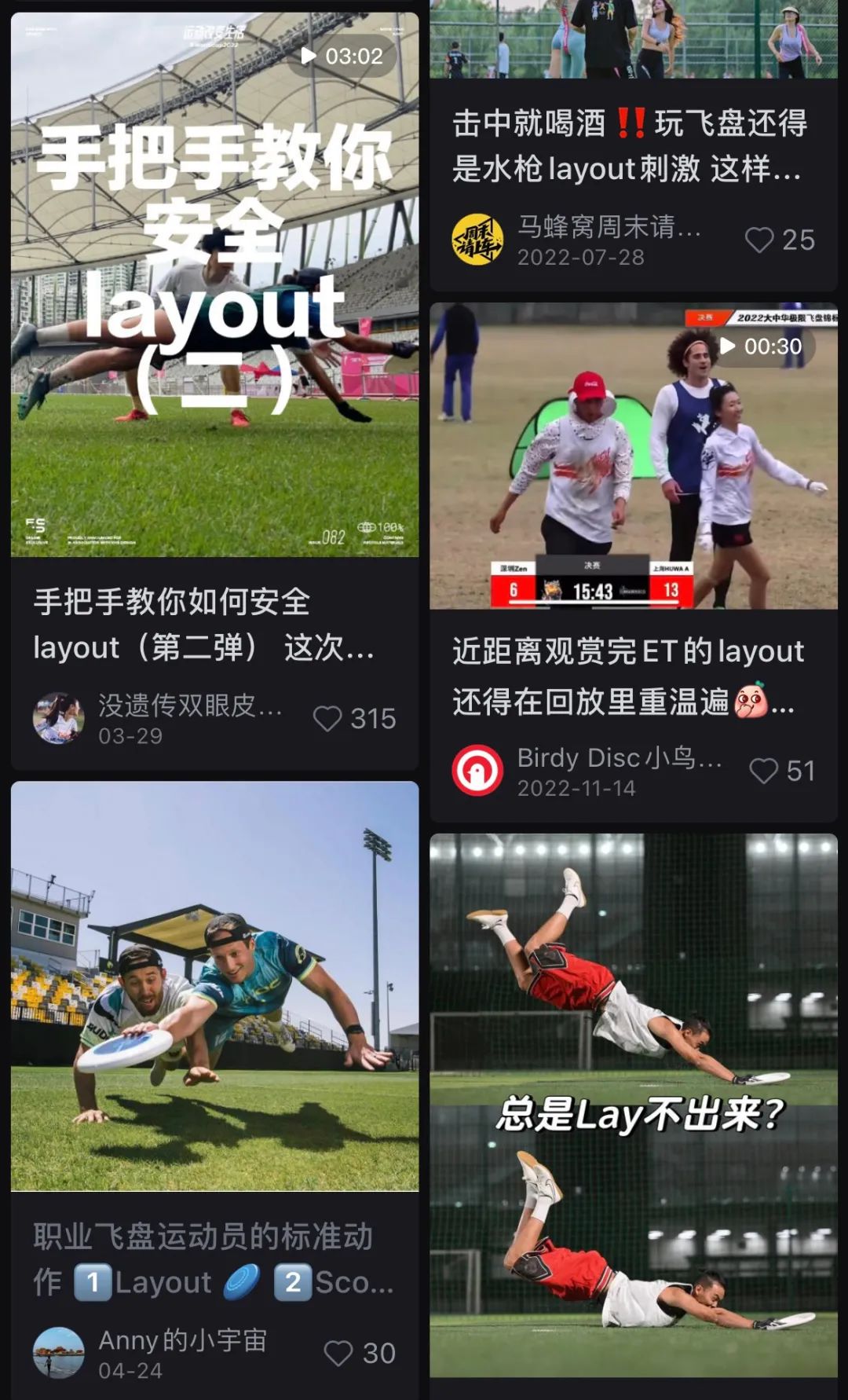The image size is (848, 1400).
Task: Open the 职业飞盘运动员的标准动作 post
Action: pos(212,1006)
